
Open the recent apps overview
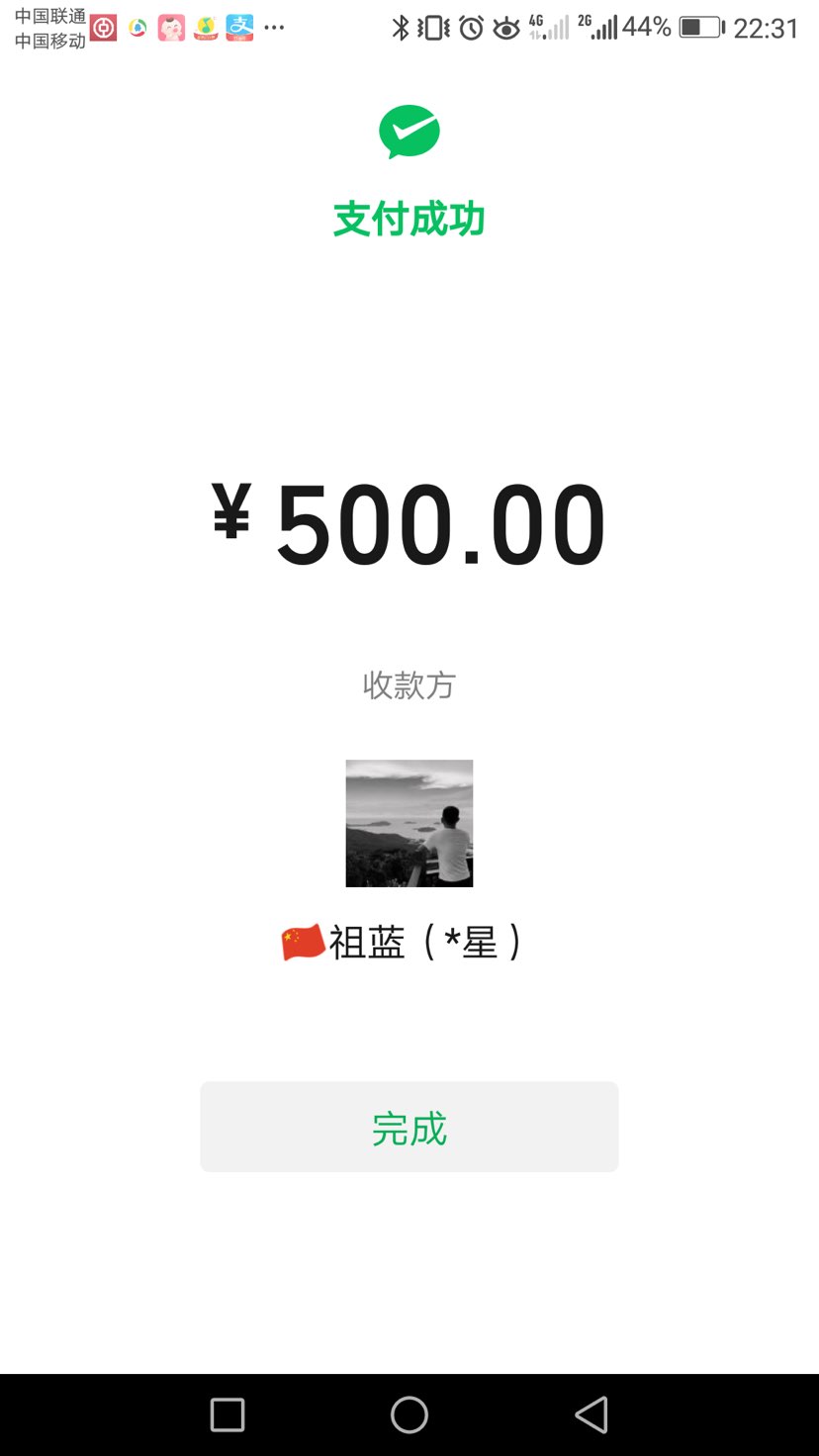coord(227,1414)
